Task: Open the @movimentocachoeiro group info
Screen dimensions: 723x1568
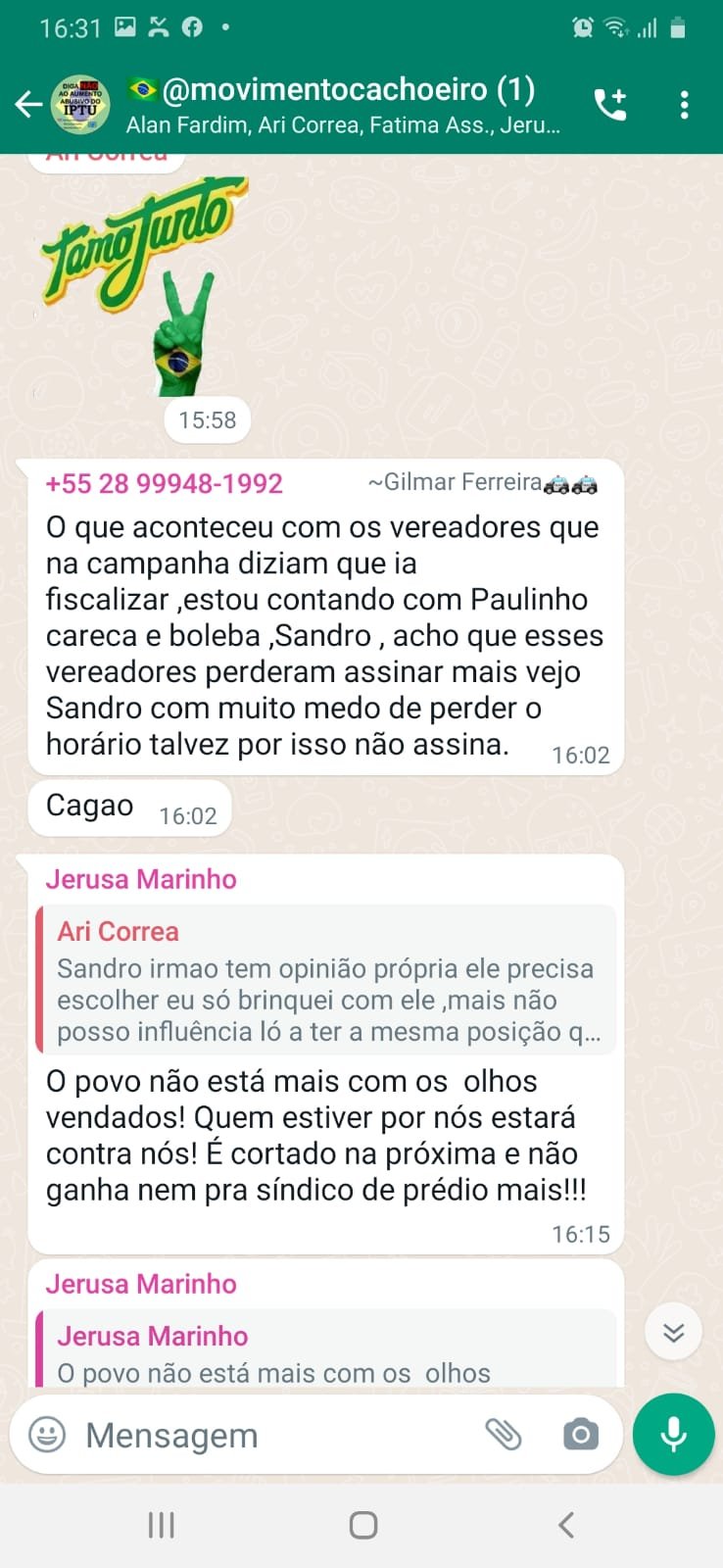Action: 343,104
